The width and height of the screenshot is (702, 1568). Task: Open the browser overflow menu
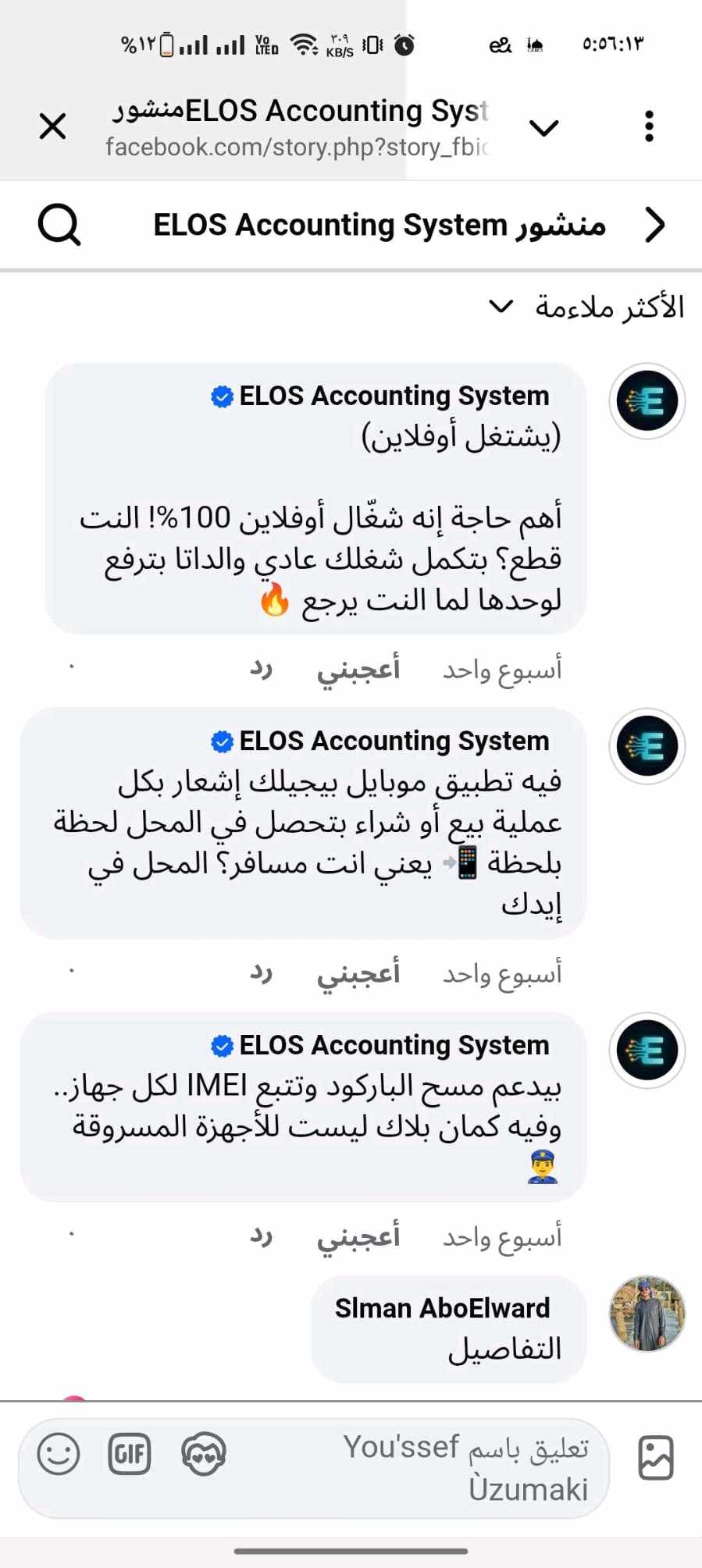pos(649,126)
